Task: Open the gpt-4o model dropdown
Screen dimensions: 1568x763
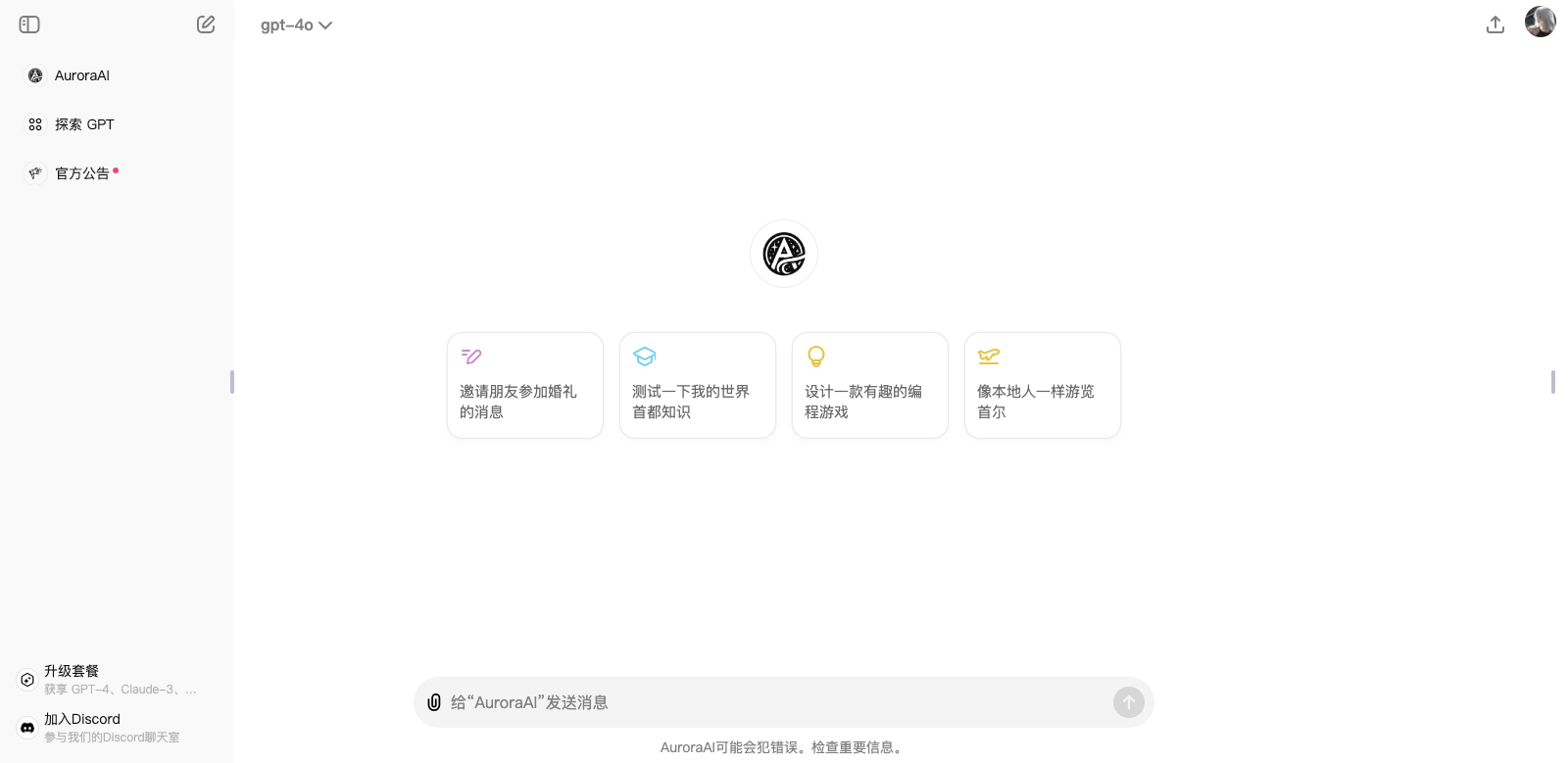Action: [x=296, y=25]
